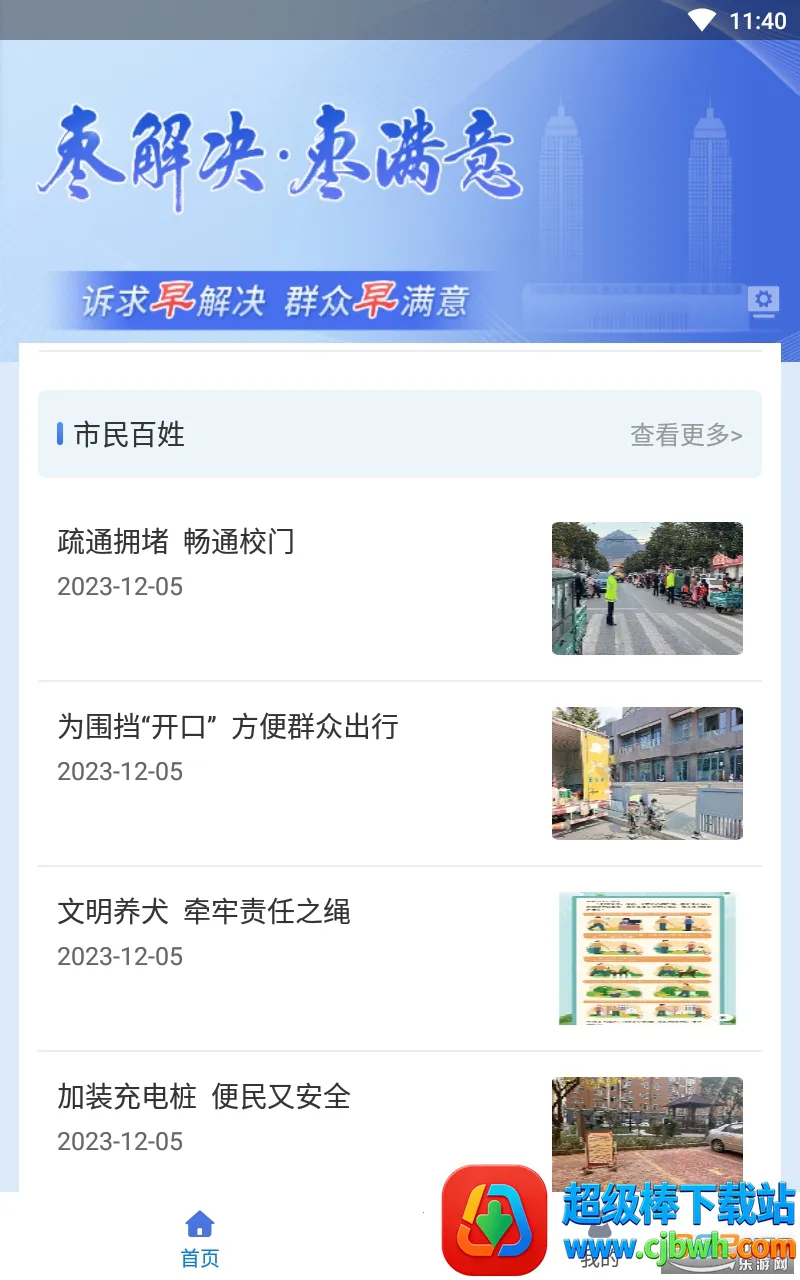Viewport: 800px width, 1280px height.
Task: Switch to the 首页 tab
Action: pyautogui.click(x=200, y=1238)
